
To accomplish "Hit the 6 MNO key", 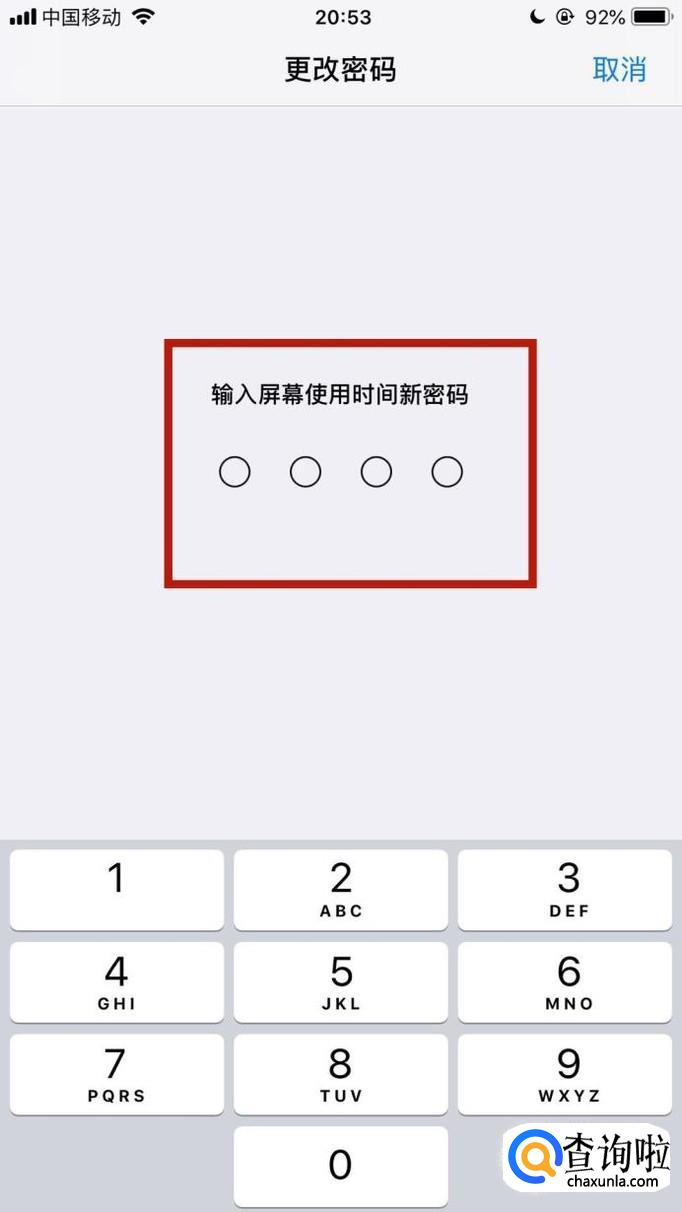I will coord(565,981).
